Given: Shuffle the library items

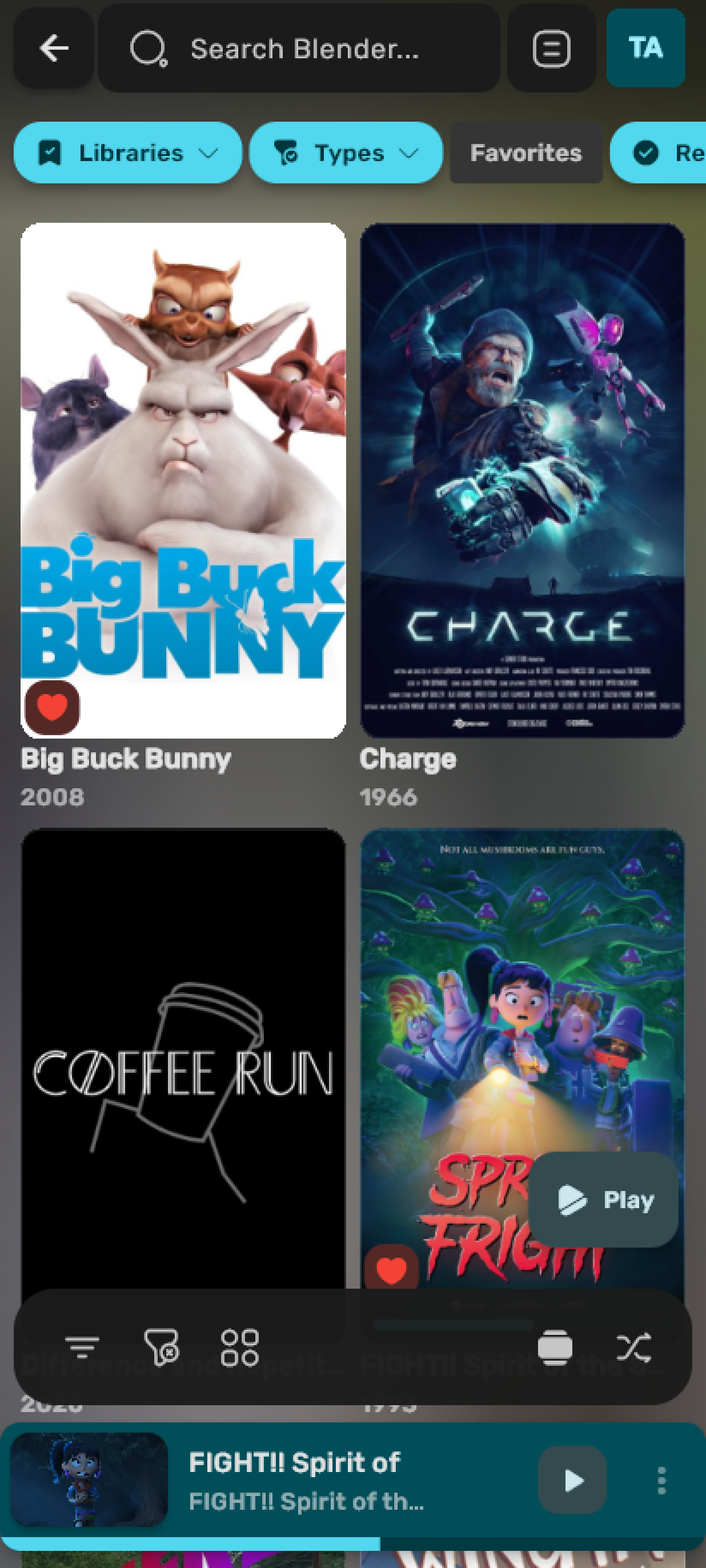Looking at the screenshot, I should (x=633, y=1347).
